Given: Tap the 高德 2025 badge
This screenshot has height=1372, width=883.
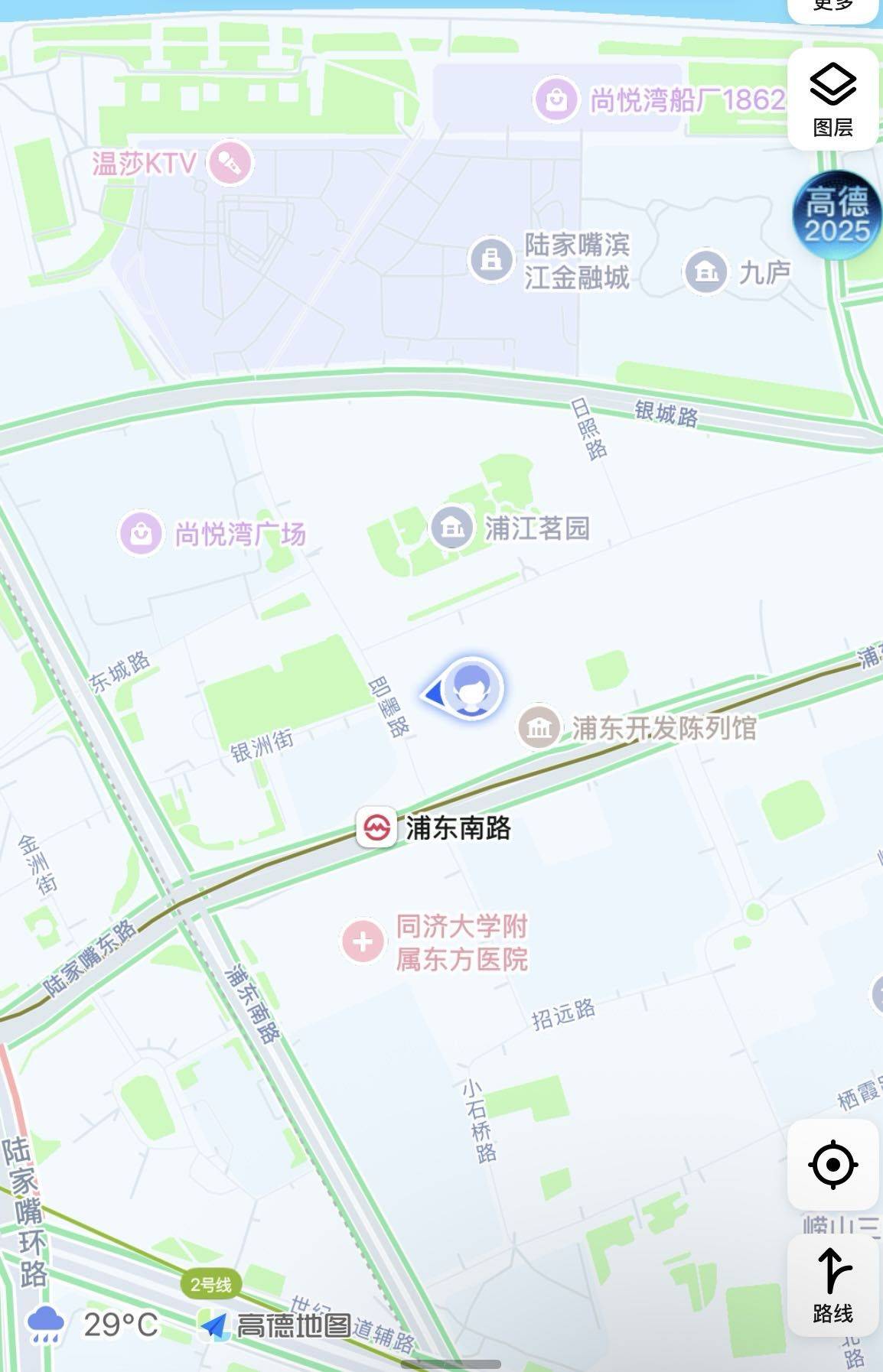Looking at the screenshot, I should click(x=837, y=216).
